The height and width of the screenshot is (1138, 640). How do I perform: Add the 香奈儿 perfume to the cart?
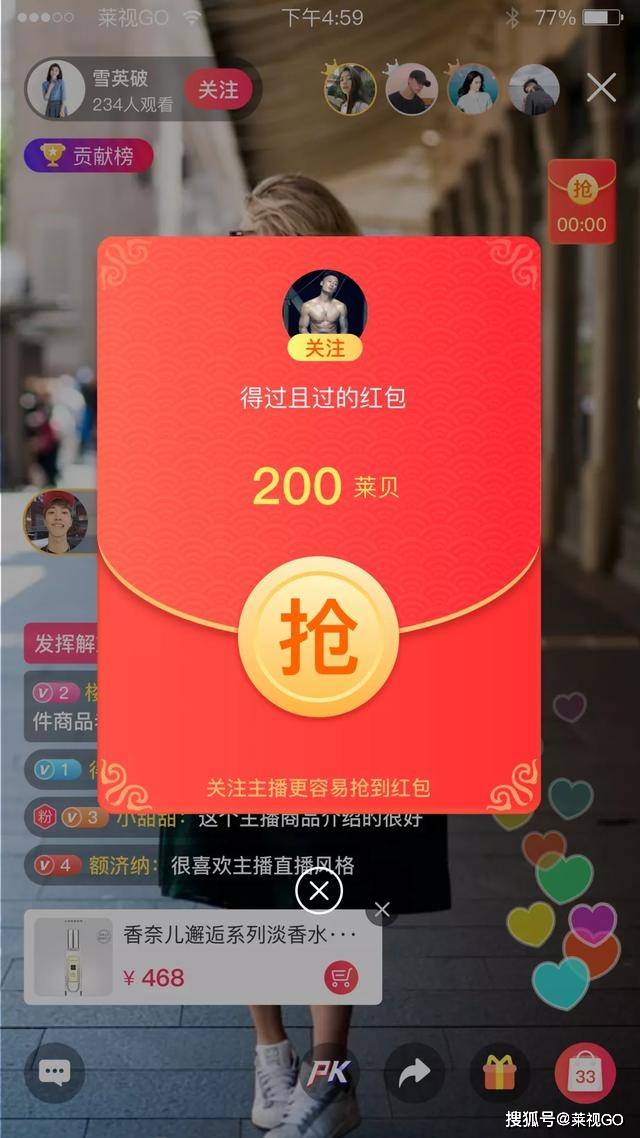pos(341,978)
